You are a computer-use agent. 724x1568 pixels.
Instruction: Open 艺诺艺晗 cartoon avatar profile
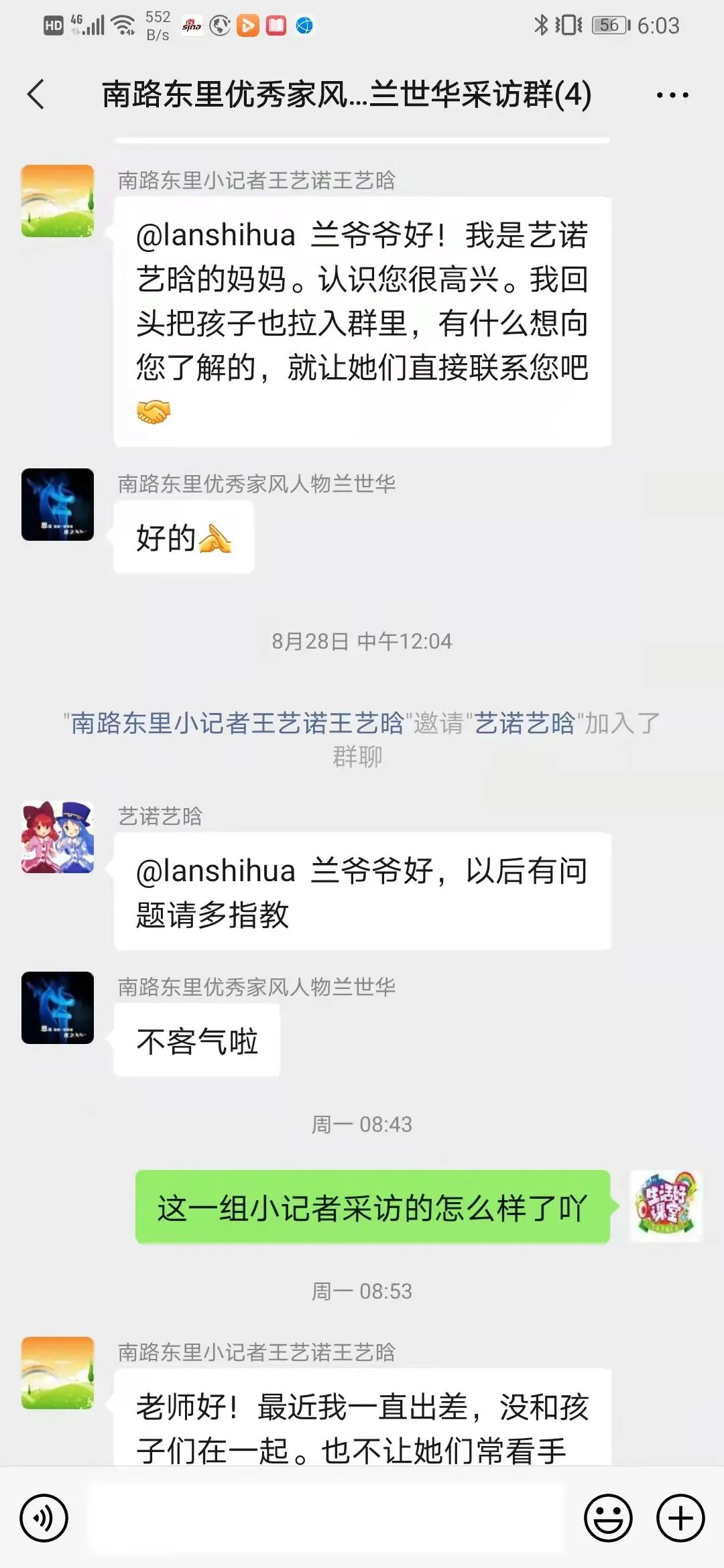(58, 837)
